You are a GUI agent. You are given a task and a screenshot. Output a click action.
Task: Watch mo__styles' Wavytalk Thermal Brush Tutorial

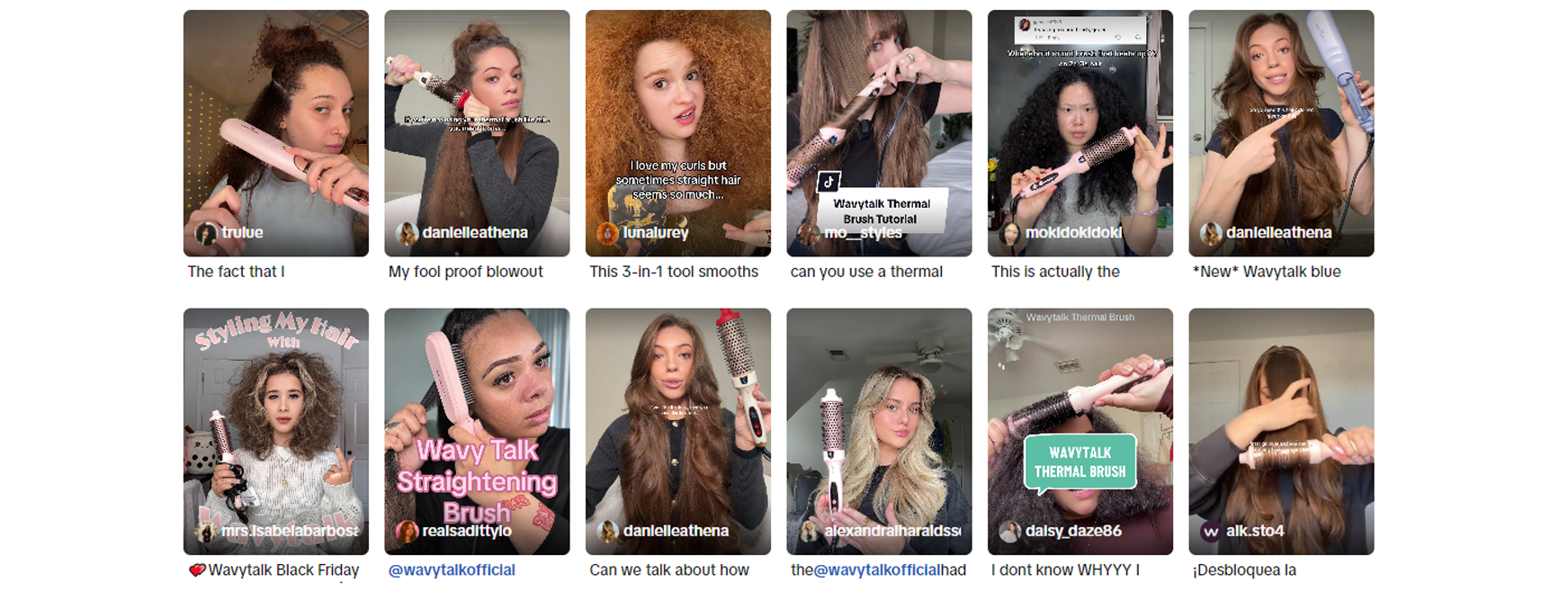tap(879, 133)
